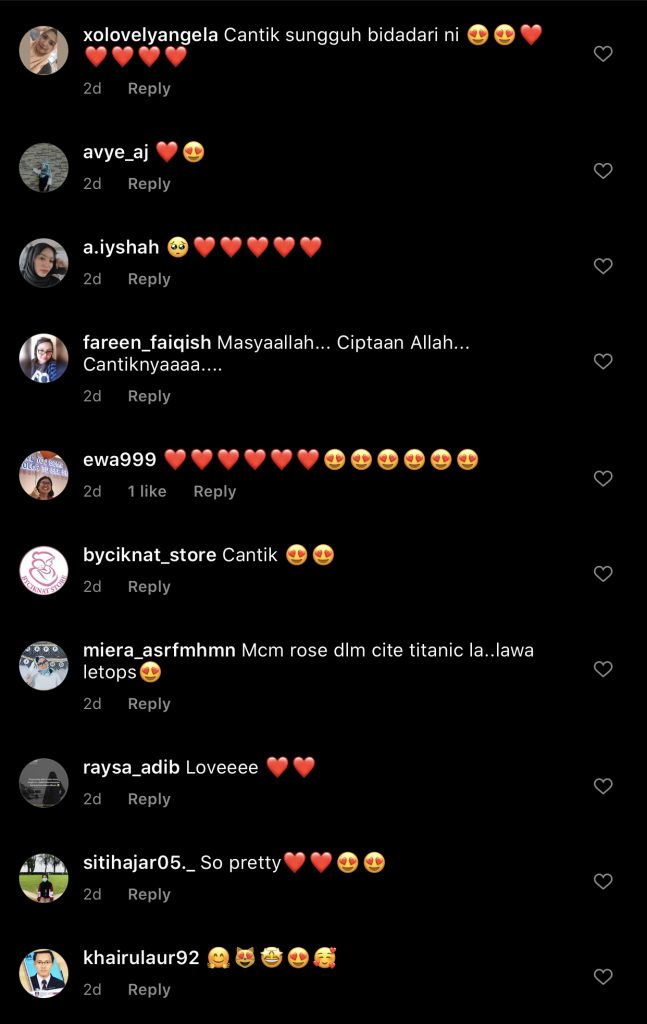Viewport: 647px width, 1024px height.
Task: Like xolovelyangela's comment
Action: pyautogui.click(x=603, y=54)
